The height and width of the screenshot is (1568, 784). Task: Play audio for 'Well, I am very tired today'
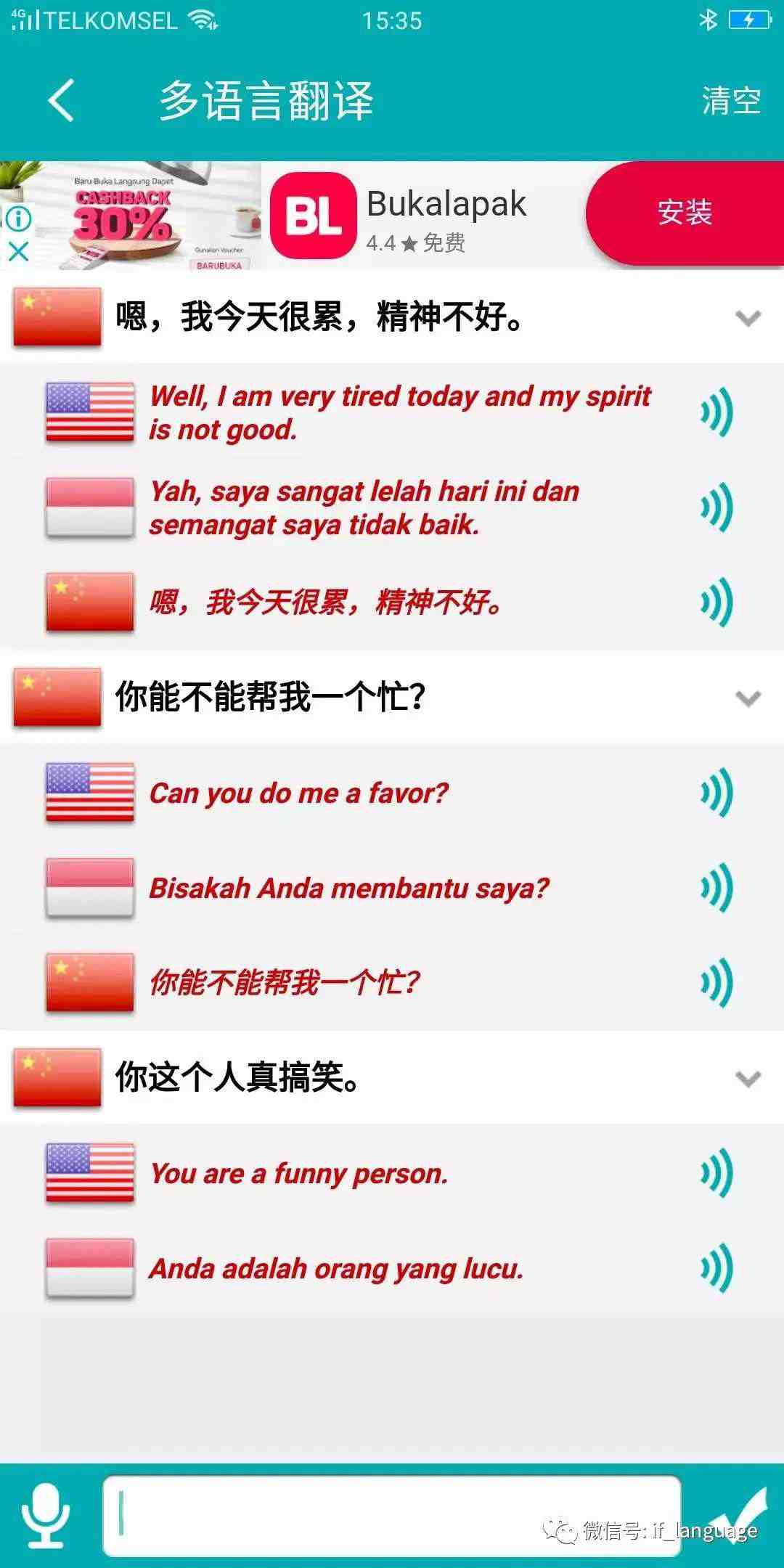[716, 412]
